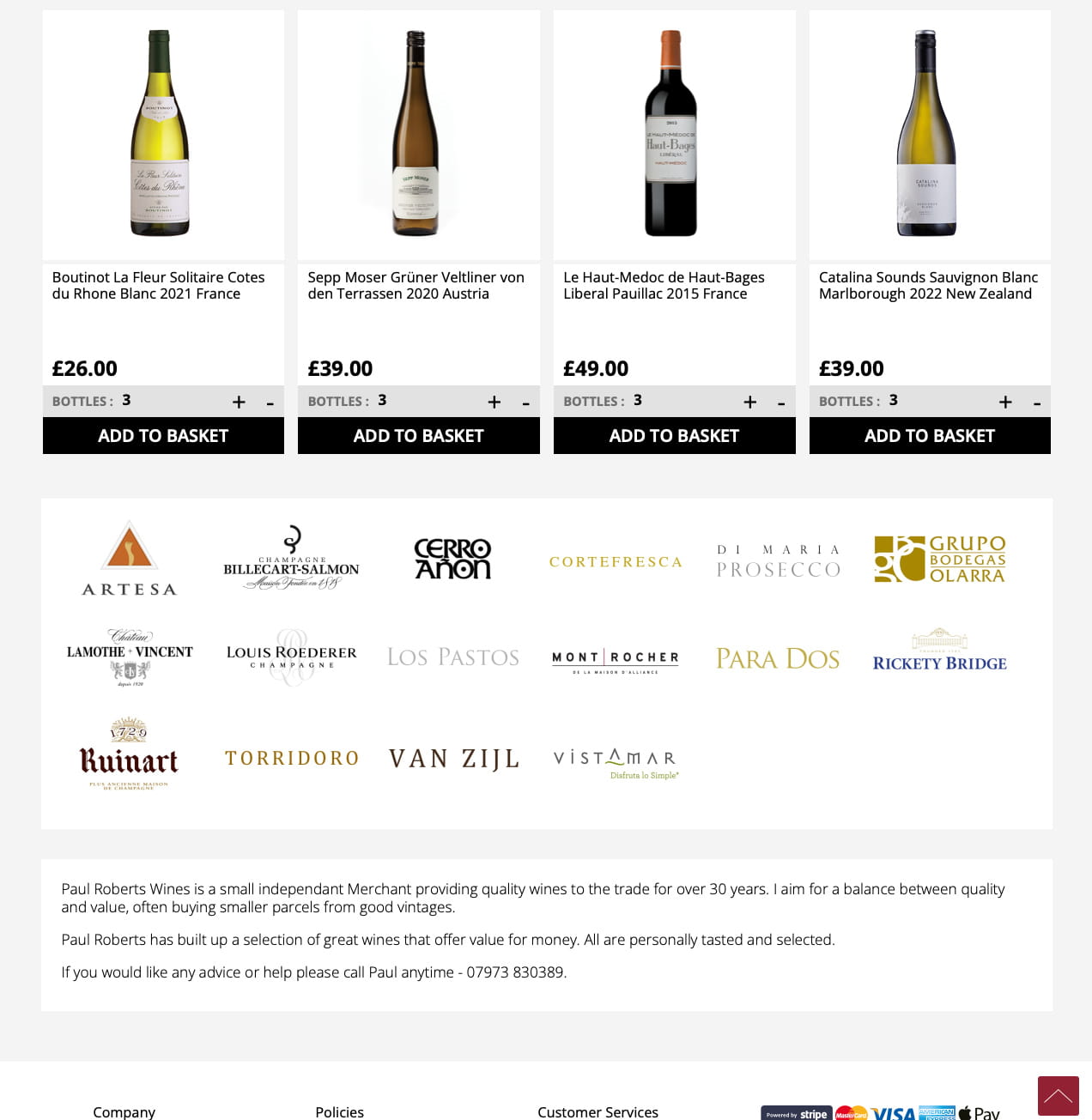Open the Grupo Bodegas Olarra brand
This screenshot has width=1092, height=1120.
939,559
